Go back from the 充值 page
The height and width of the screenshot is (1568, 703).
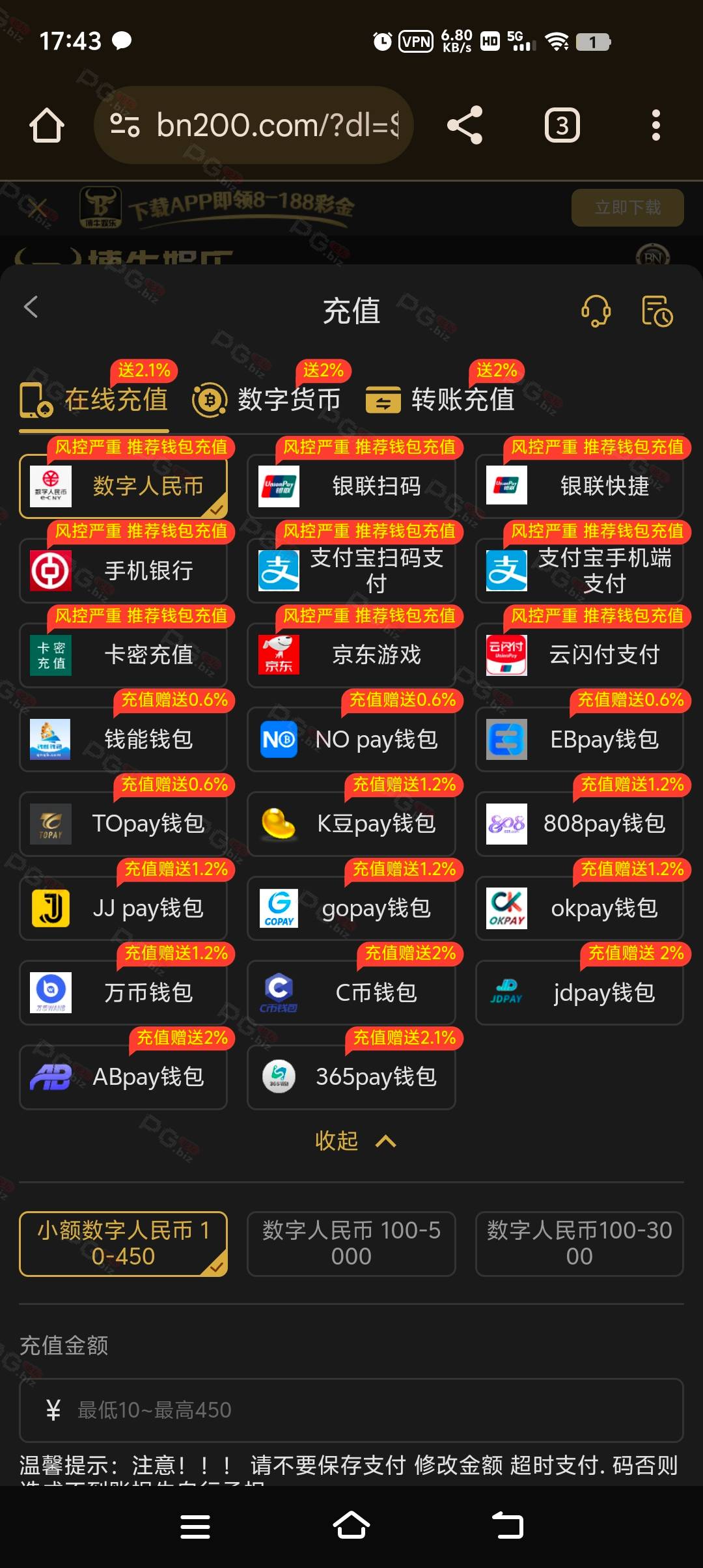click(x=31, y=307)
